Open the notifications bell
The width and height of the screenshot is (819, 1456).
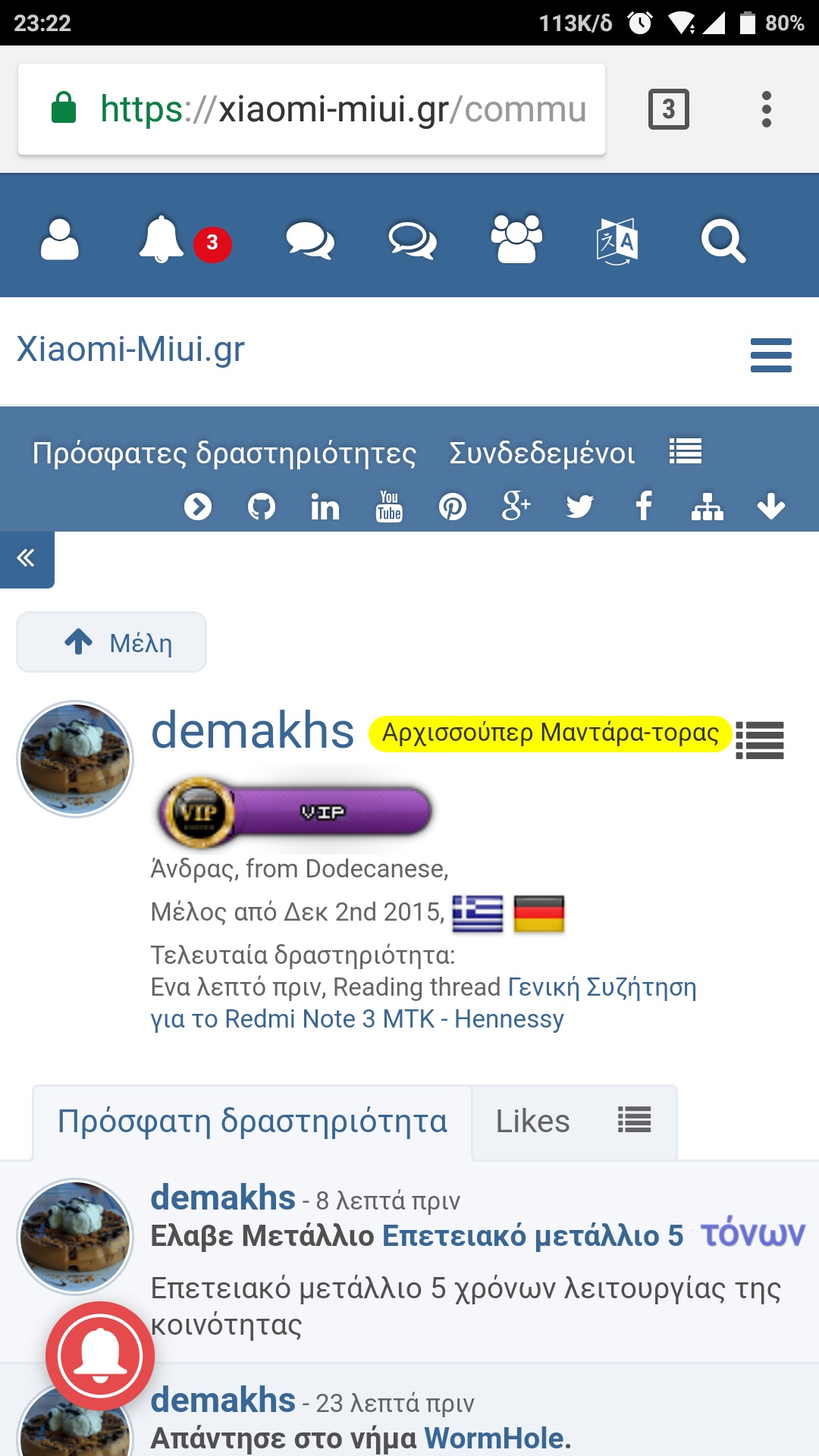point(162,240)
